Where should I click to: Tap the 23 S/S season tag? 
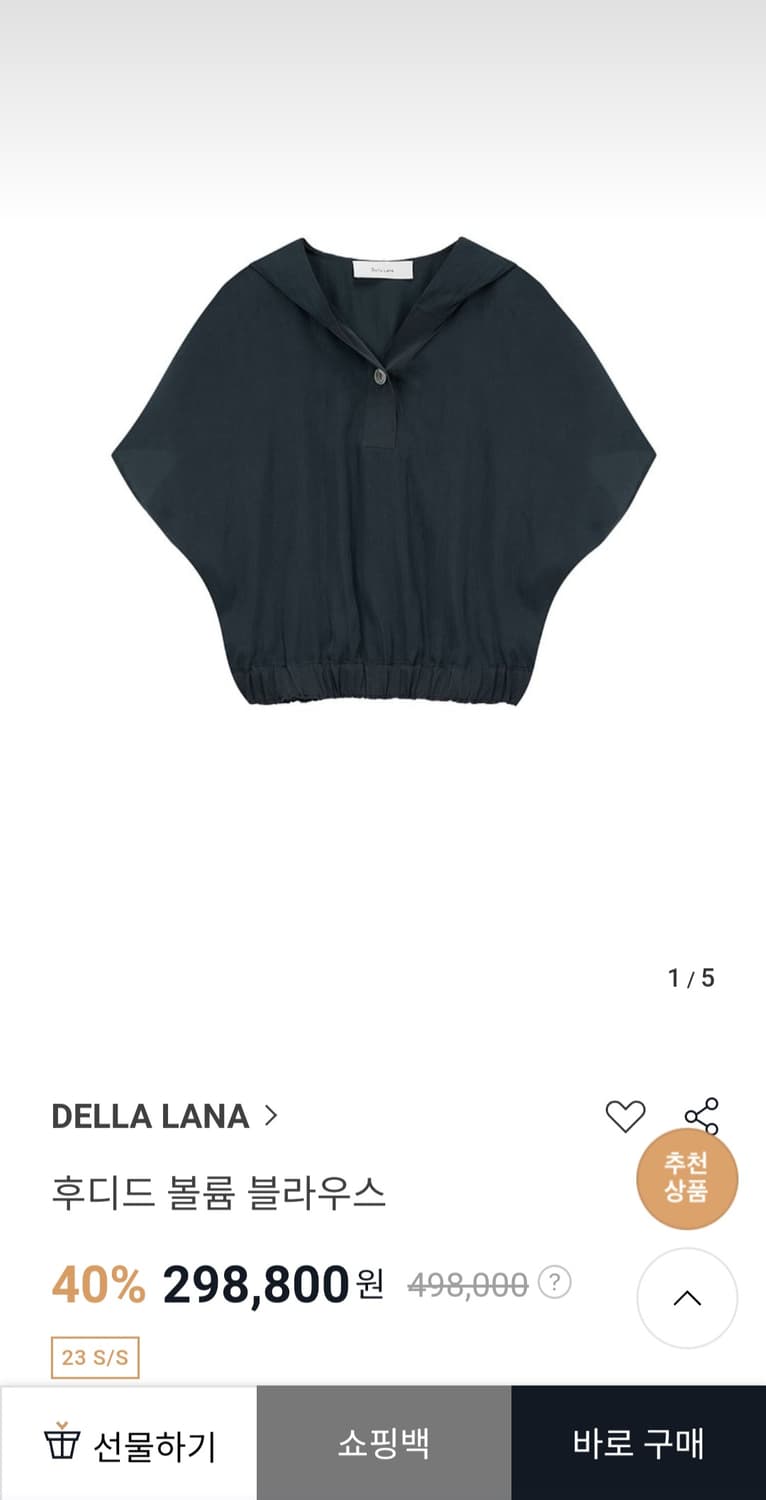point(96,1357)
